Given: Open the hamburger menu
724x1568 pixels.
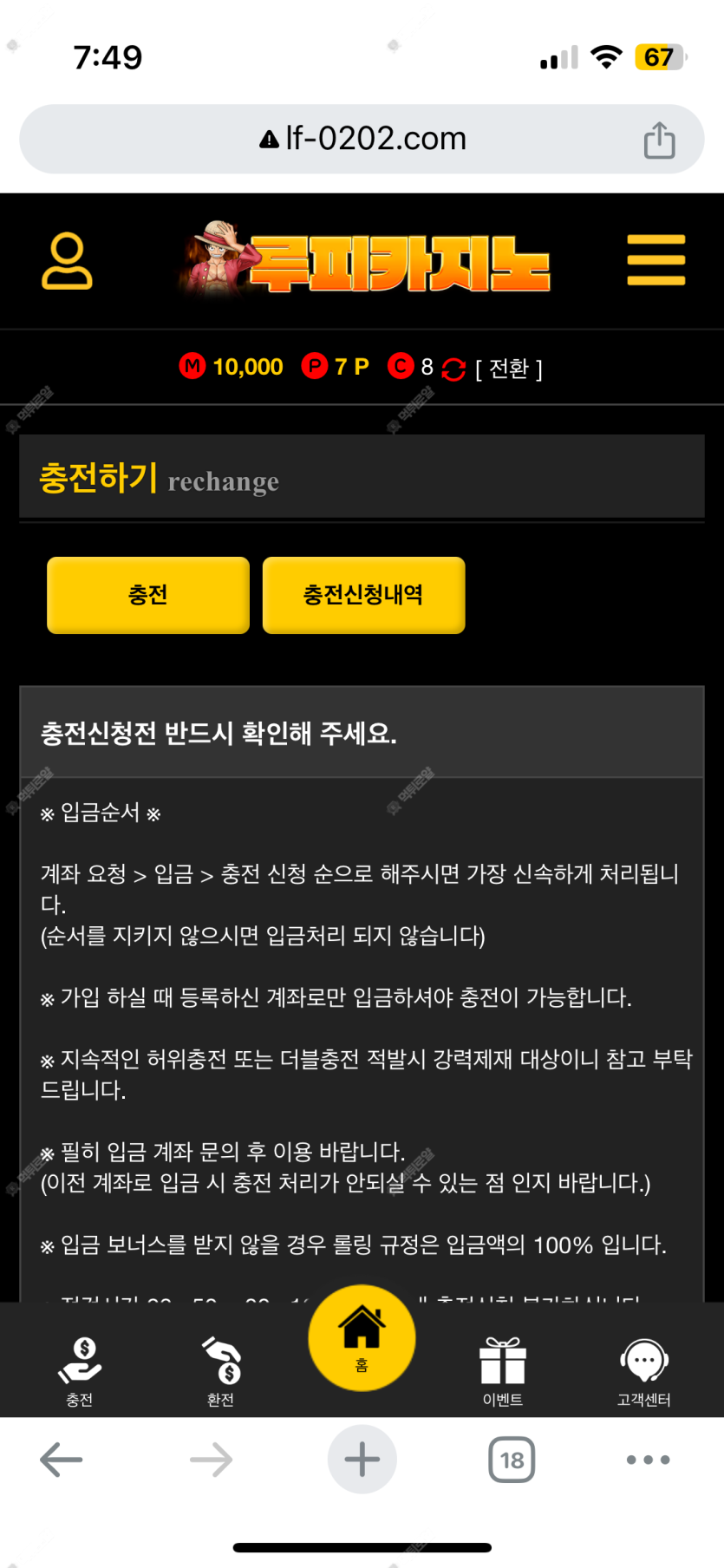Looking at the screenshot, I should [x=656, y=259].
